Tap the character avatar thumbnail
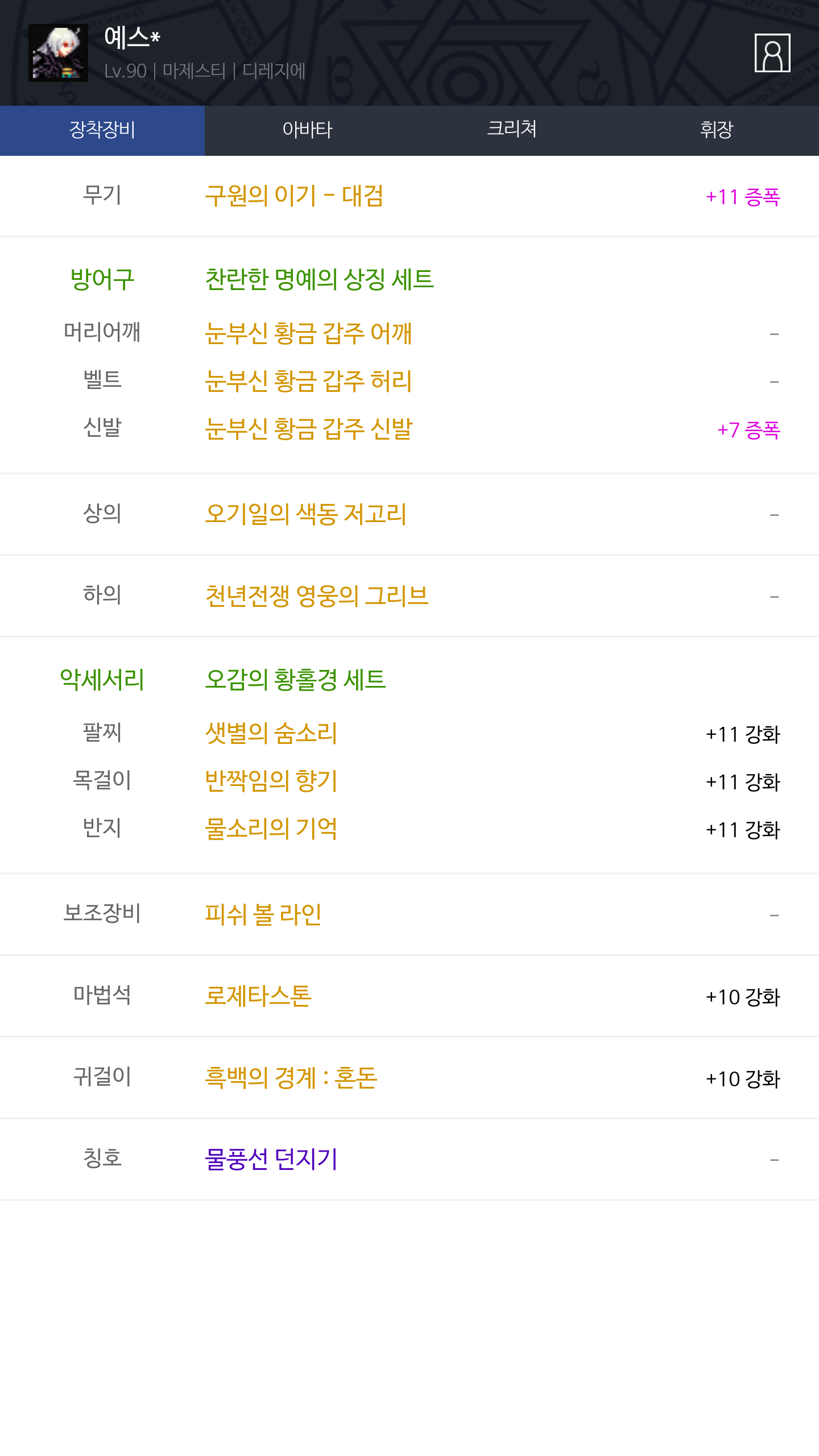The height and width of the screenshot is (1456, 819). pyautogui.click(x=58, y=53)
